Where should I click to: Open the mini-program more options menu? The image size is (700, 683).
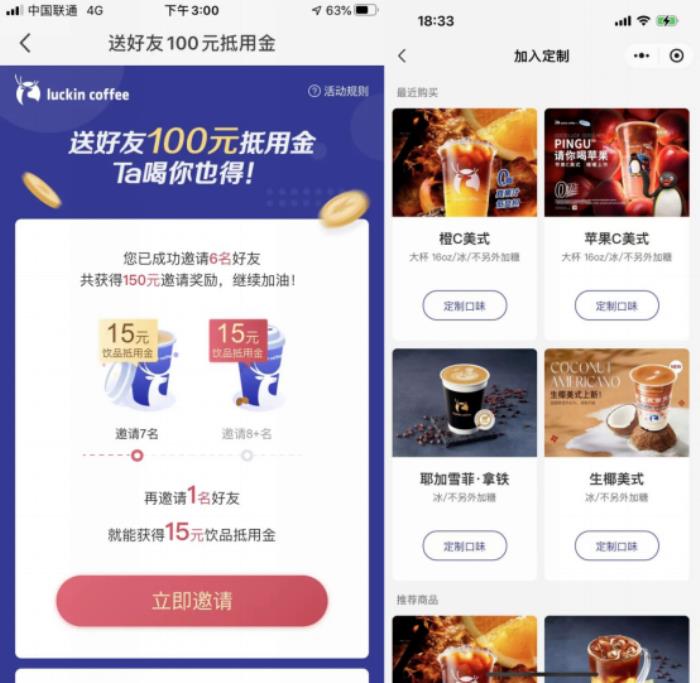(x=641, y=56)
